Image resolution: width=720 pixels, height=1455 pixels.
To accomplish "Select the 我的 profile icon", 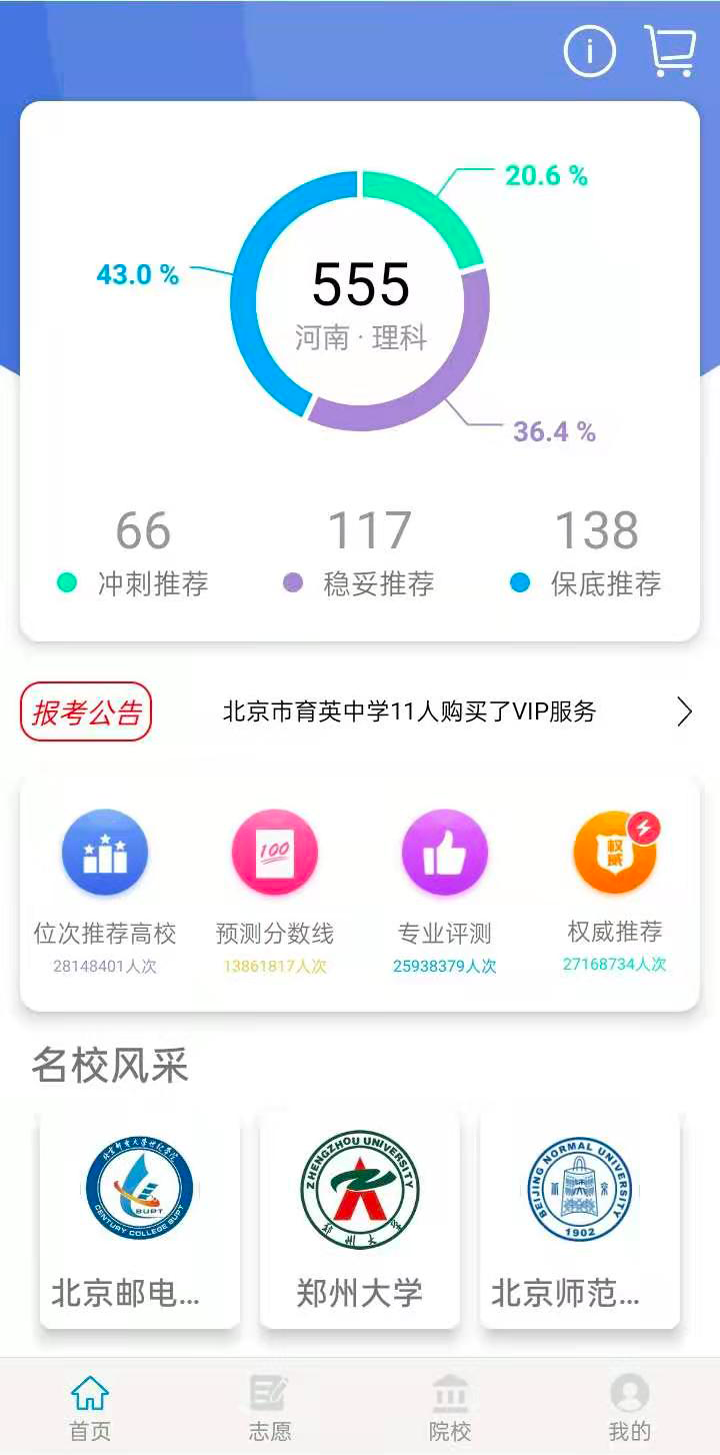I will 629,1392.
